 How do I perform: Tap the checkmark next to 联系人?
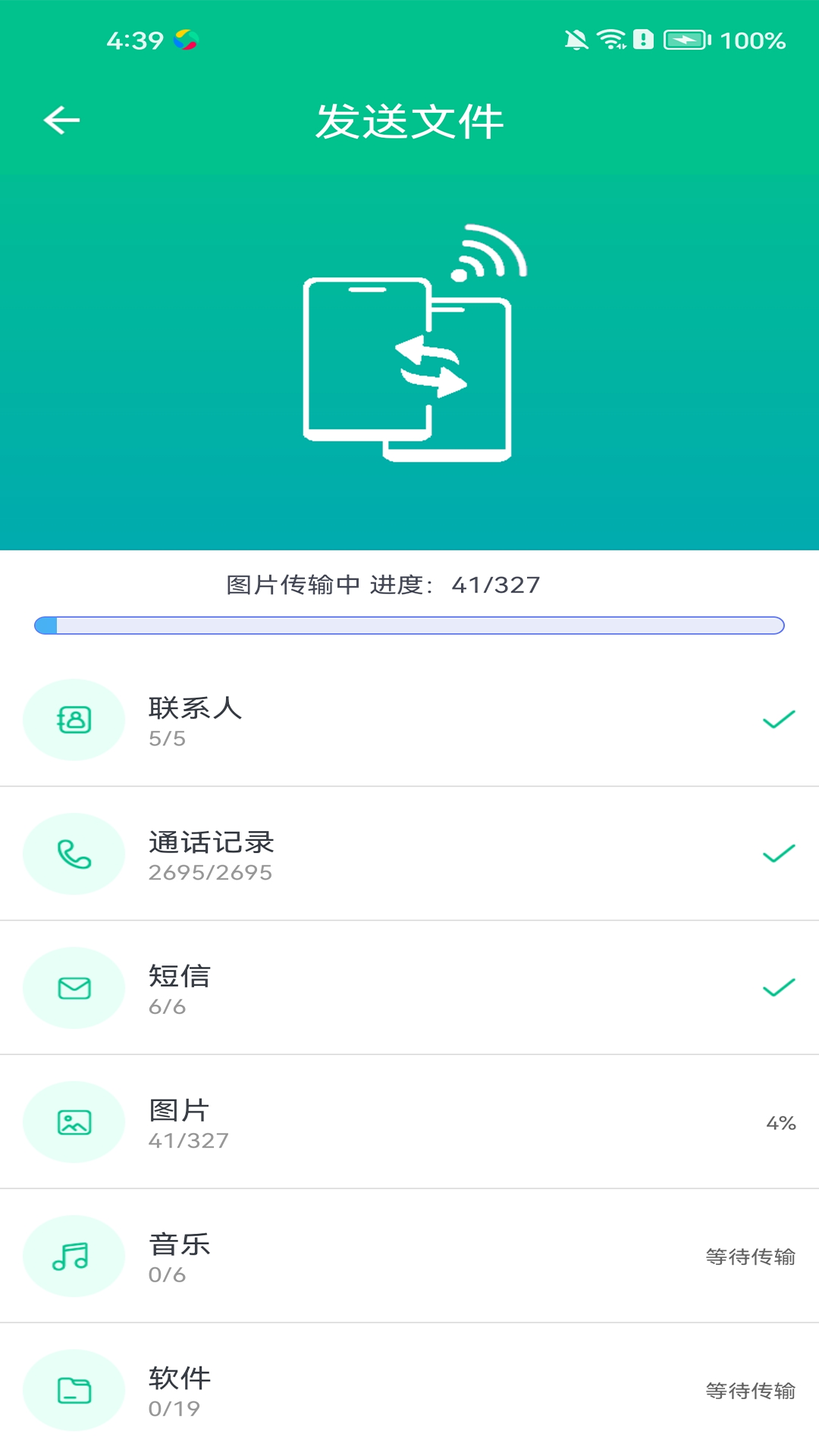coord(777,719)
